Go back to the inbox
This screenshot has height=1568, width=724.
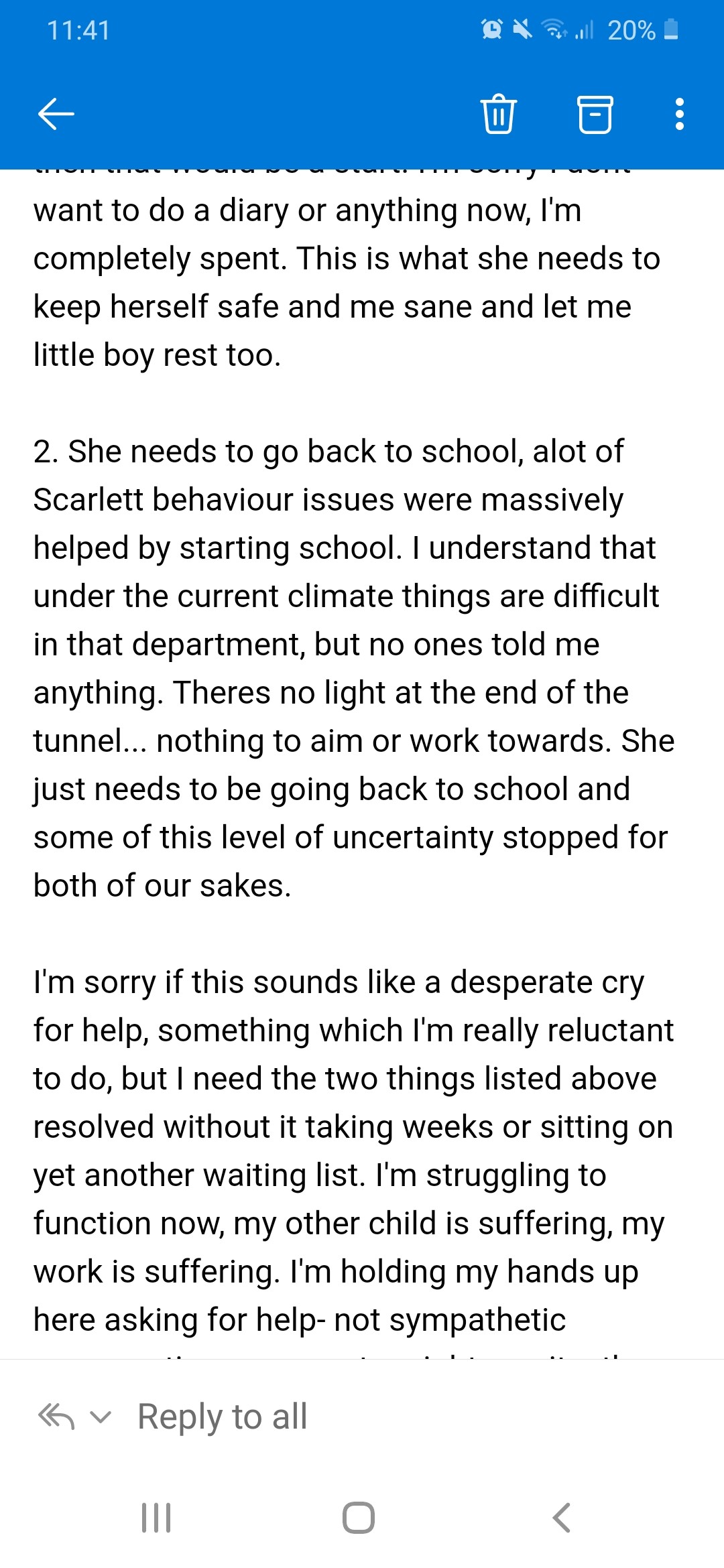coord(56,114)
